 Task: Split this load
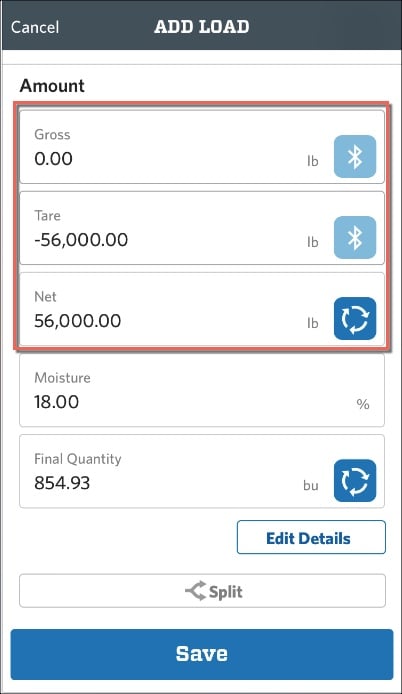click(202, 591)
